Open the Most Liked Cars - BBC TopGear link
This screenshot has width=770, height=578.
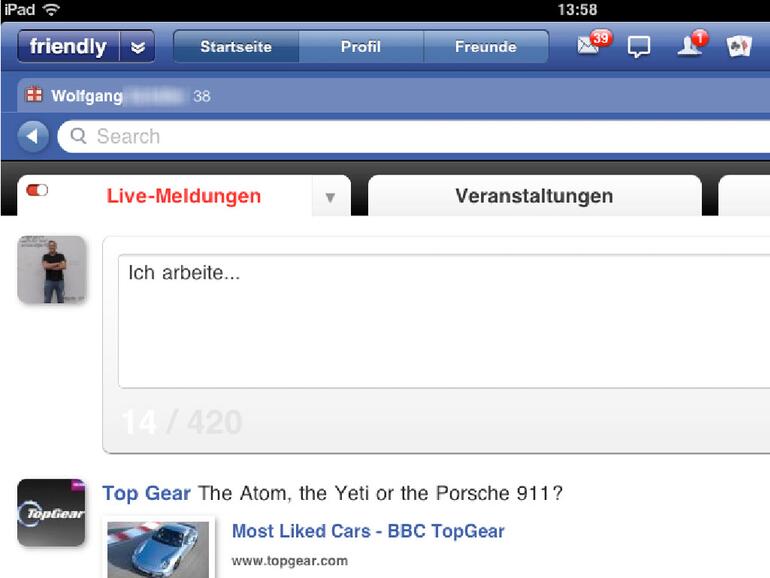coord(368,531)
